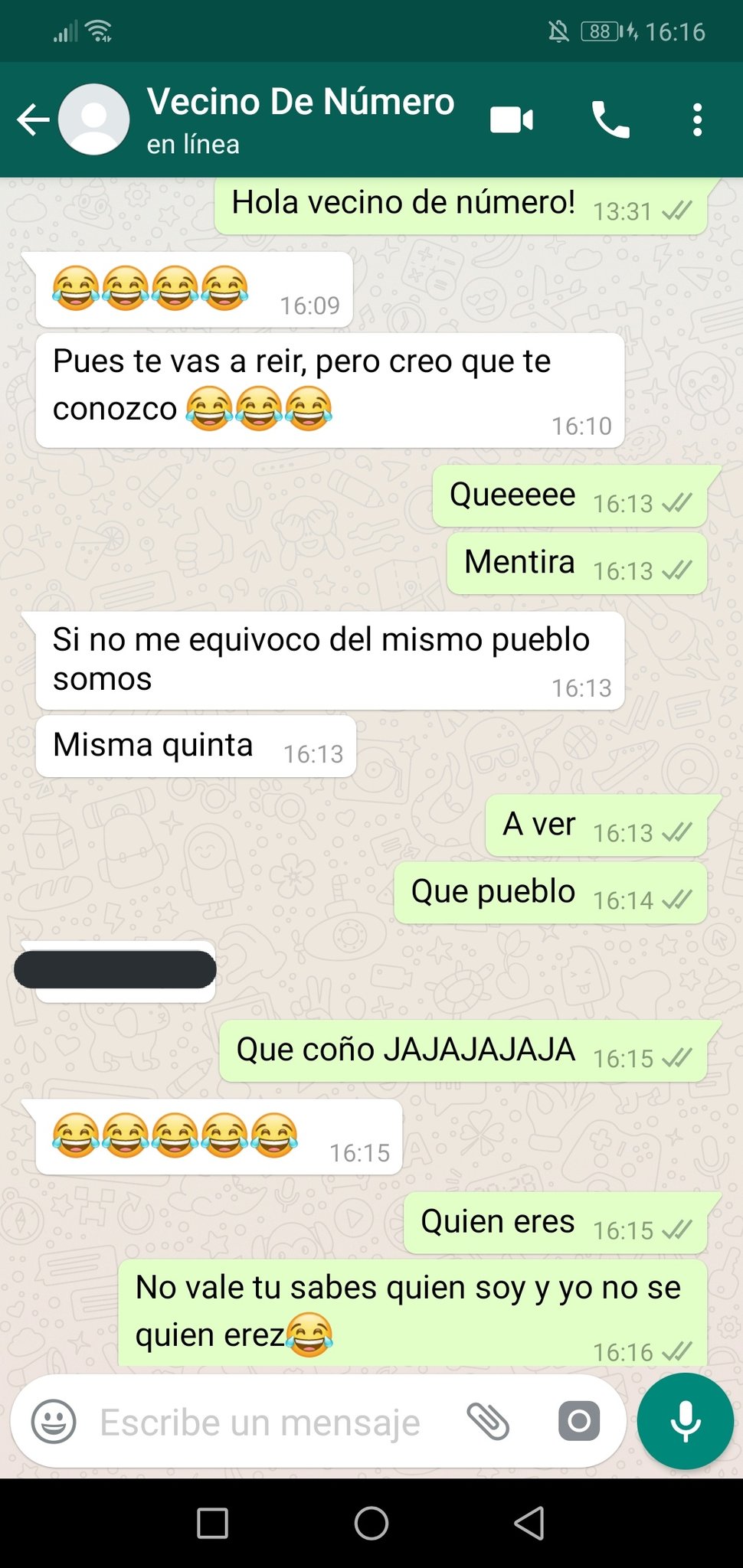
Task: Tap the voice message microphone button
Action: (685, 1420)
